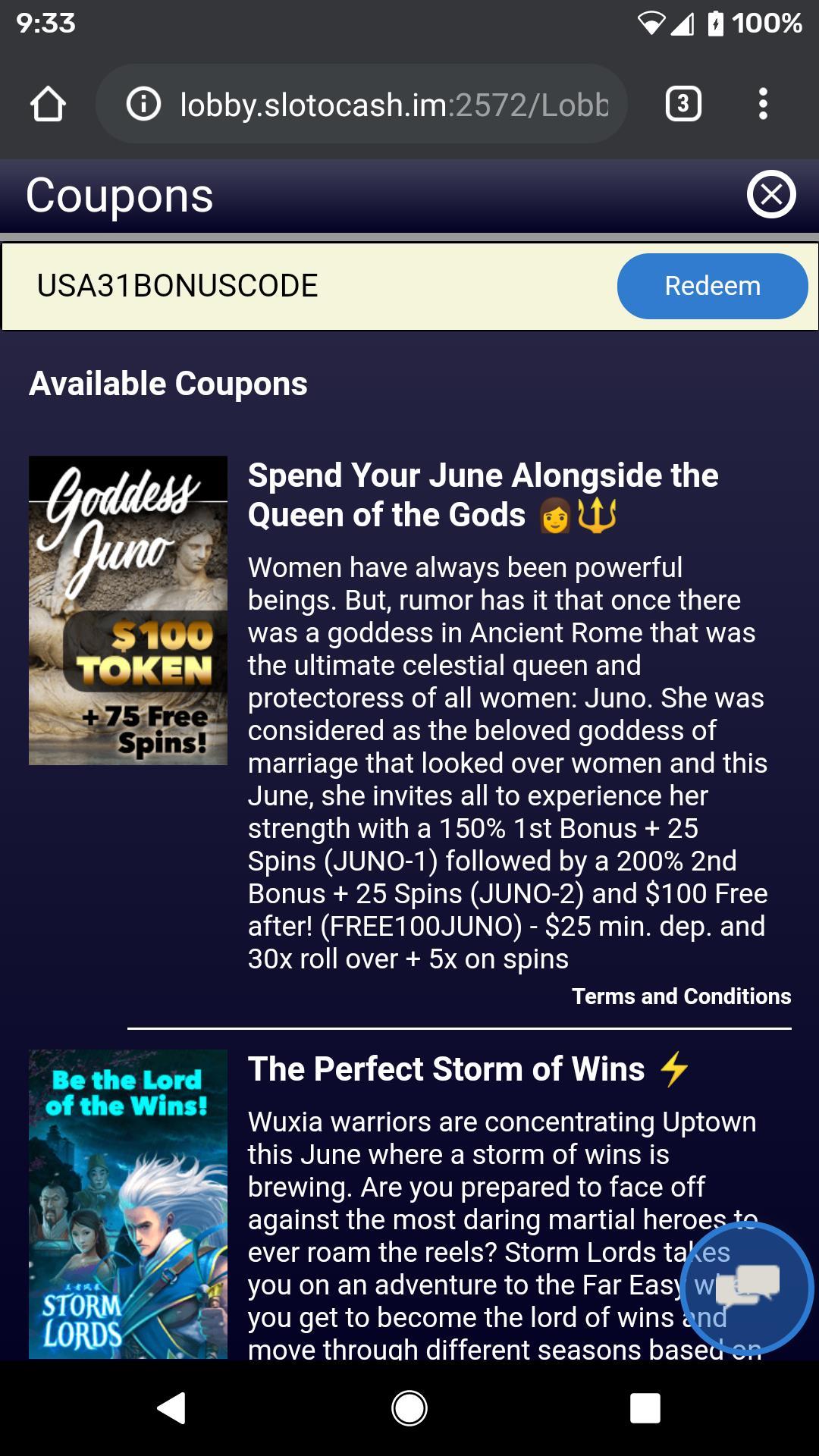Open the live chat bubble
The image size is (819, 1456).
[747, 1288]
